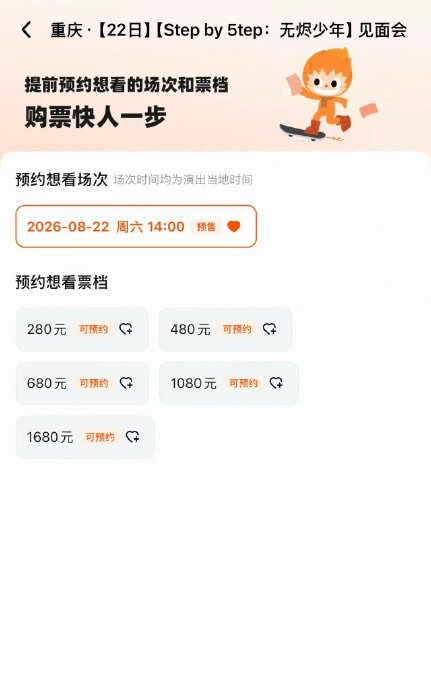
Task: Reserve the 480元 ticket tier
Action: click(x=225, y=329)
